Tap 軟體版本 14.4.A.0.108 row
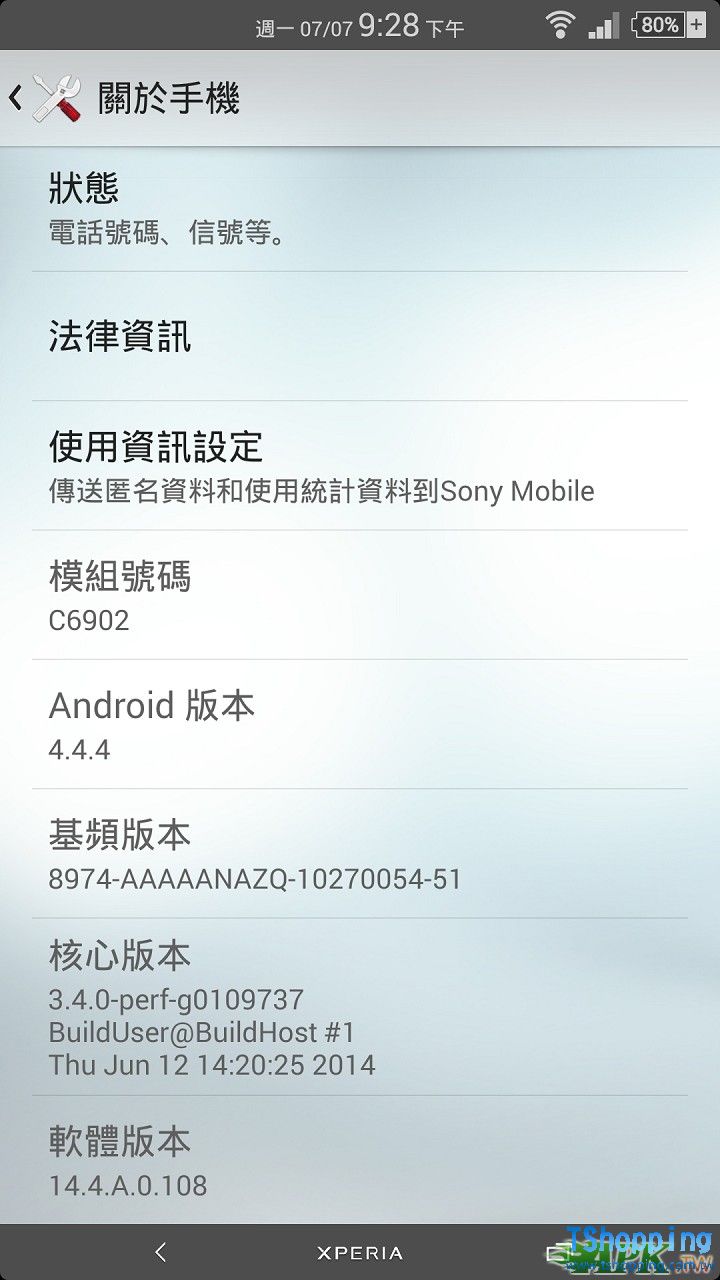 click(360, 1160)
